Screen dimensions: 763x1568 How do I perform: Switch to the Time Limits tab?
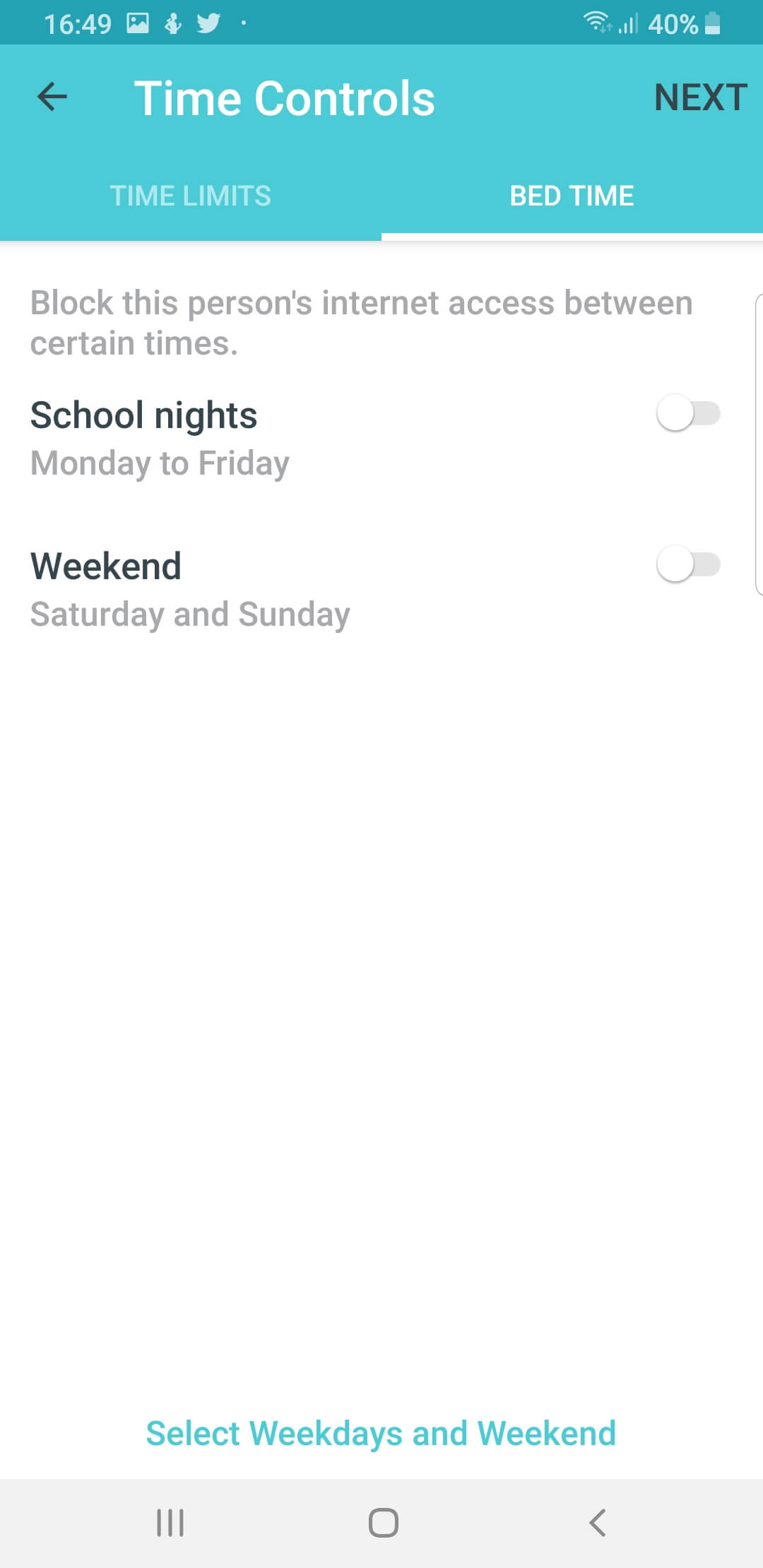pos(191,196)
